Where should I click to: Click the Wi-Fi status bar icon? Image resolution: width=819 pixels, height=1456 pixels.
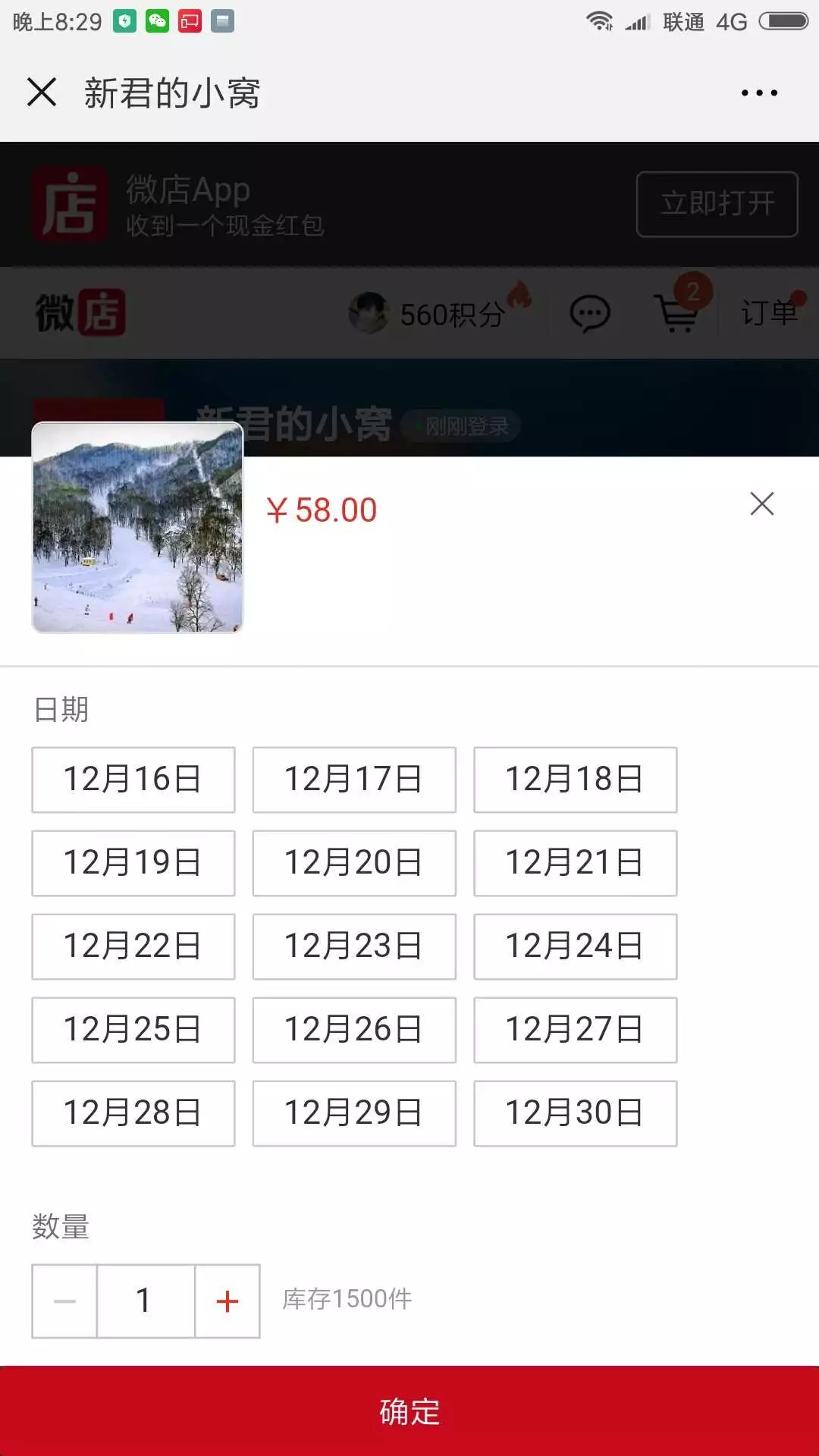(601, 21)
